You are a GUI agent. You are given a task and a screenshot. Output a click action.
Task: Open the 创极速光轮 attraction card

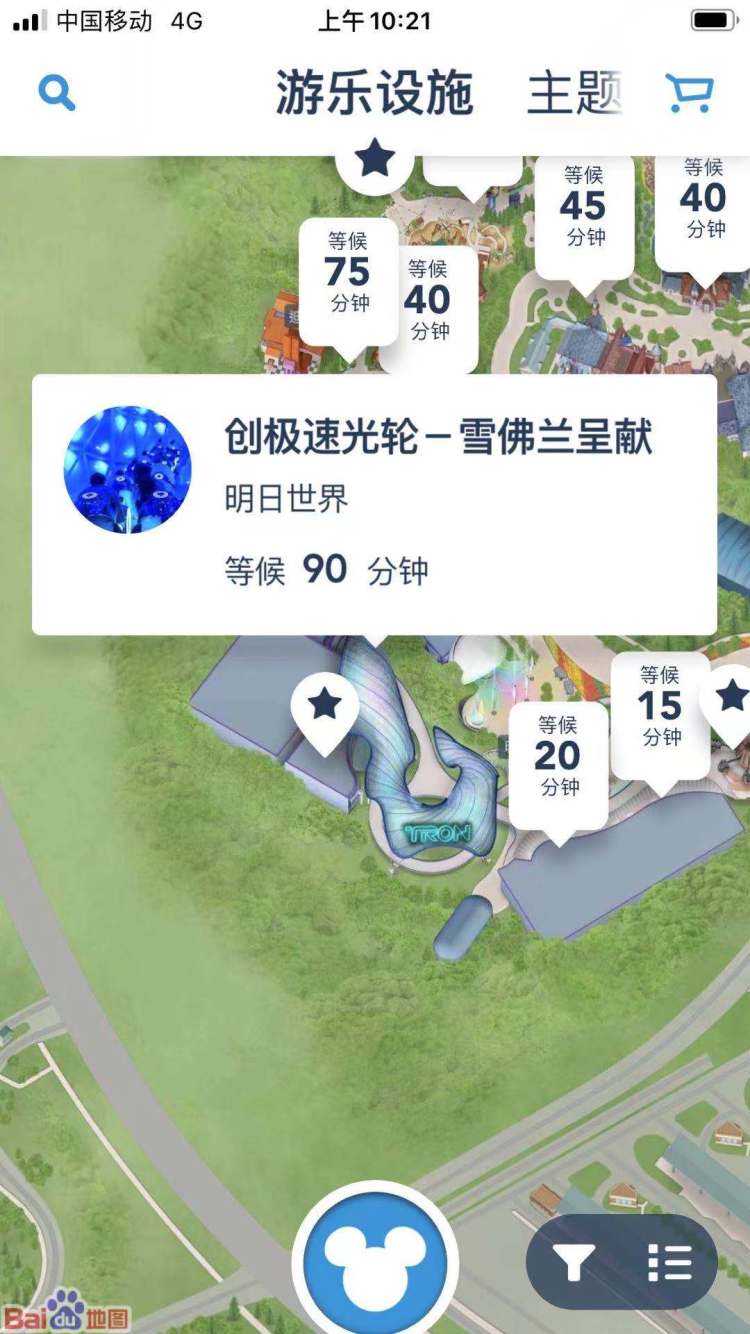(x=374, y=504)
